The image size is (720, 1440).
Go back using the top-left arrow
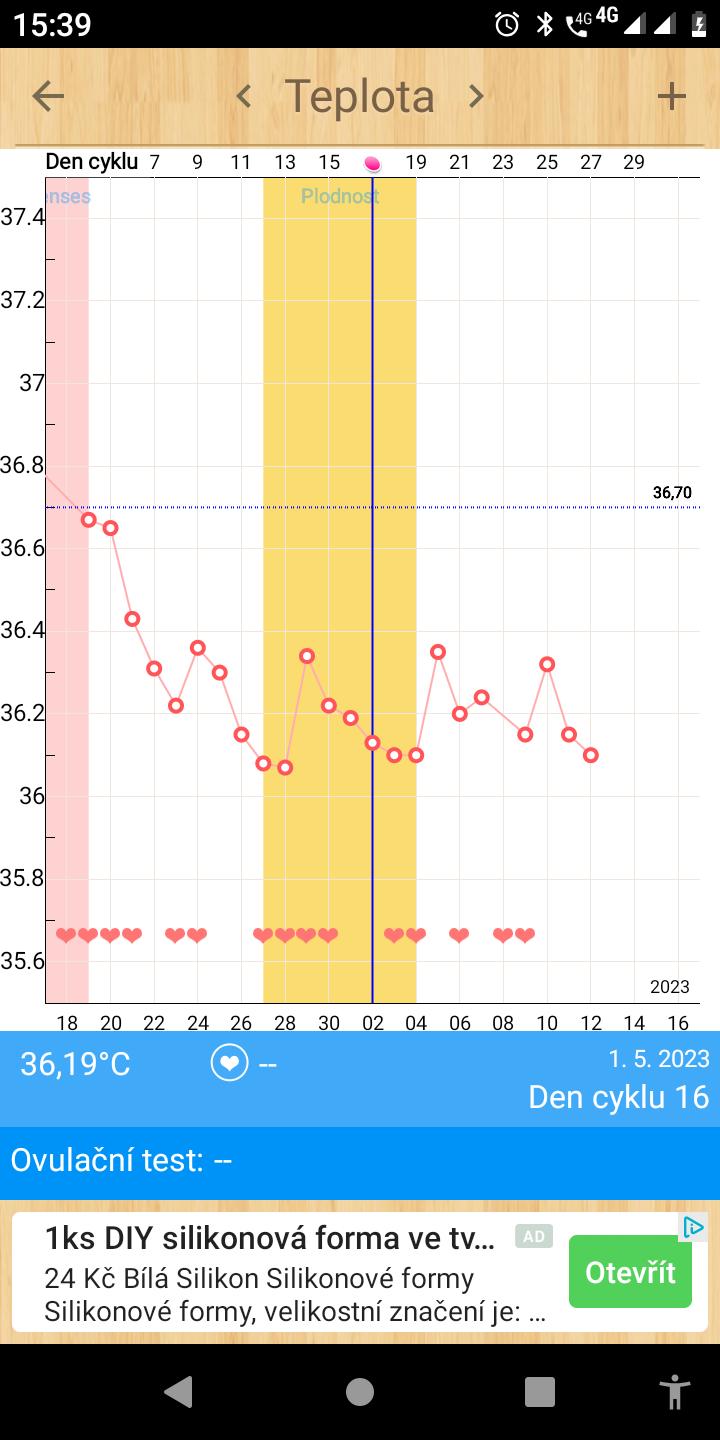(x=48, y=96)
